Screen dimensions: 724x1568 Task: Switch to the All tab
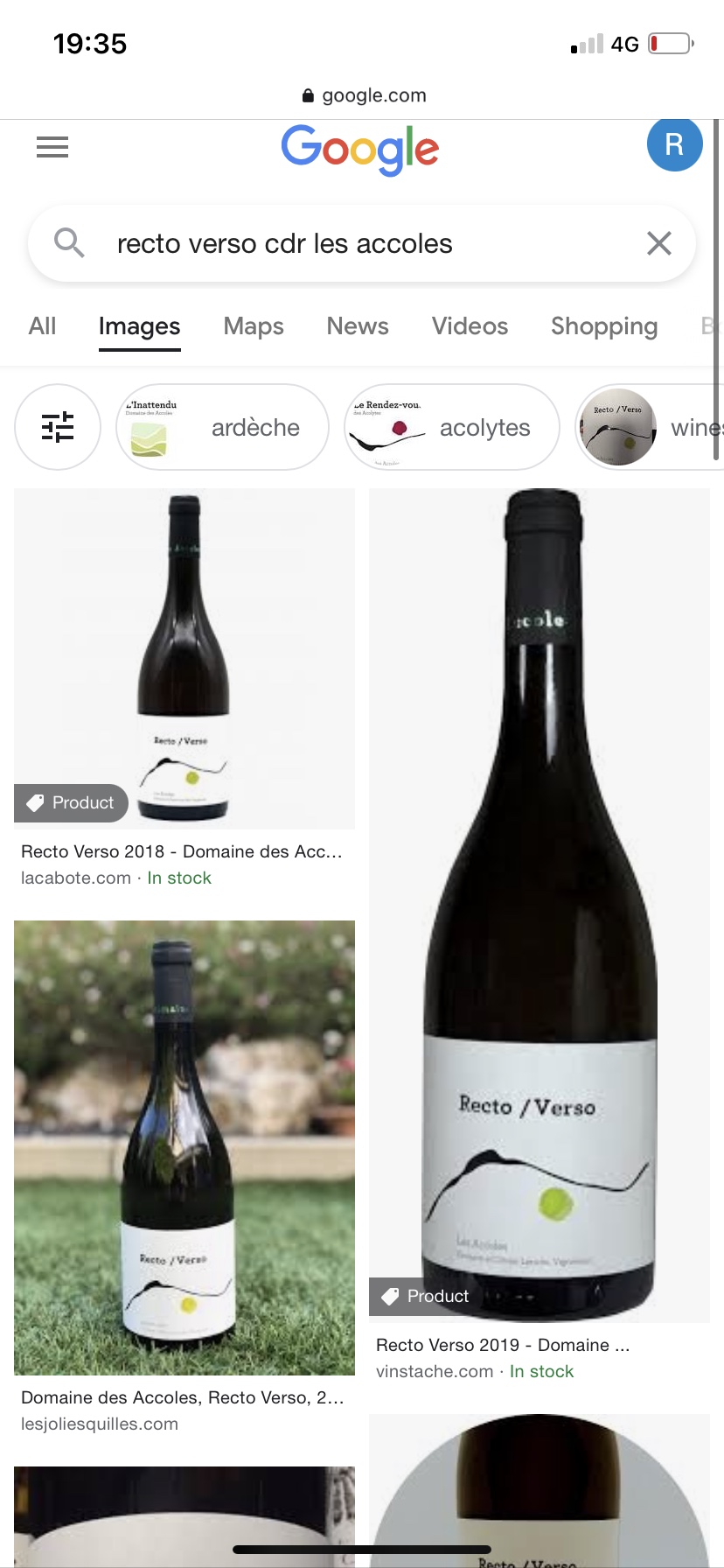[42, 326]
